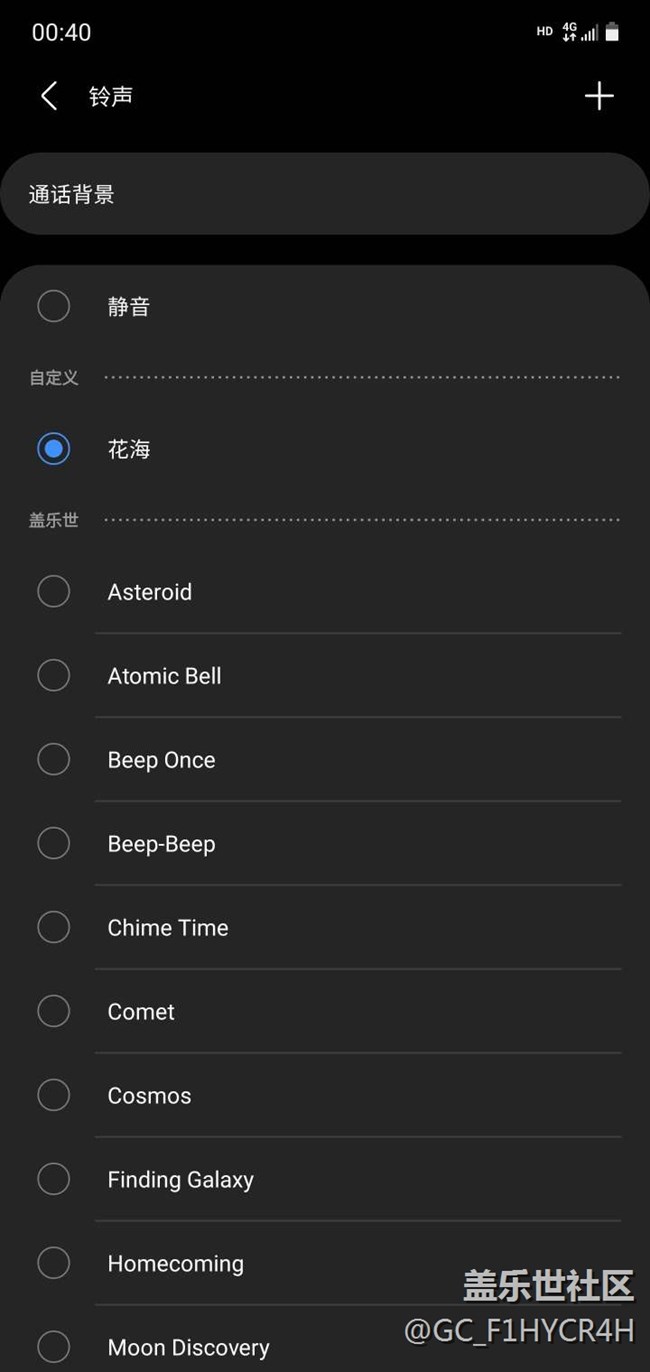Go back from the 铃声 screen
The height and width of the screenshot is (1372, 650).
[x=48, y=96]
